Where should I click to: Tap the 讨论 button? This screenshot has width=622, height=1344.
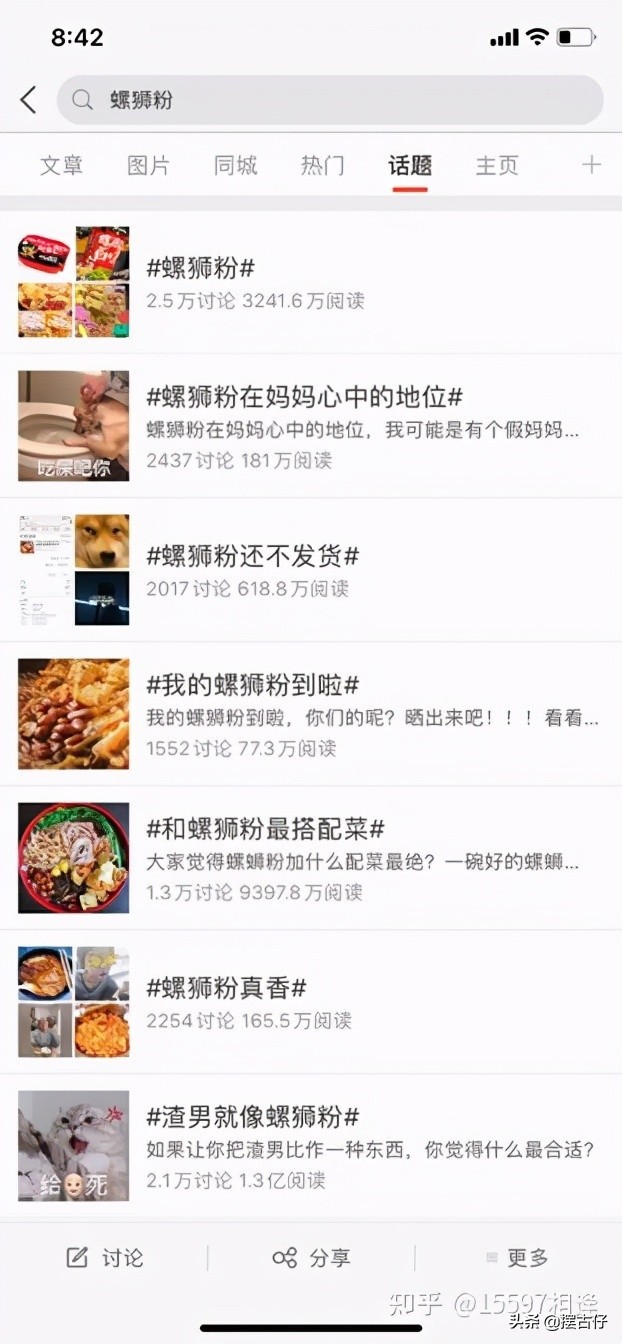point(105,1258)
